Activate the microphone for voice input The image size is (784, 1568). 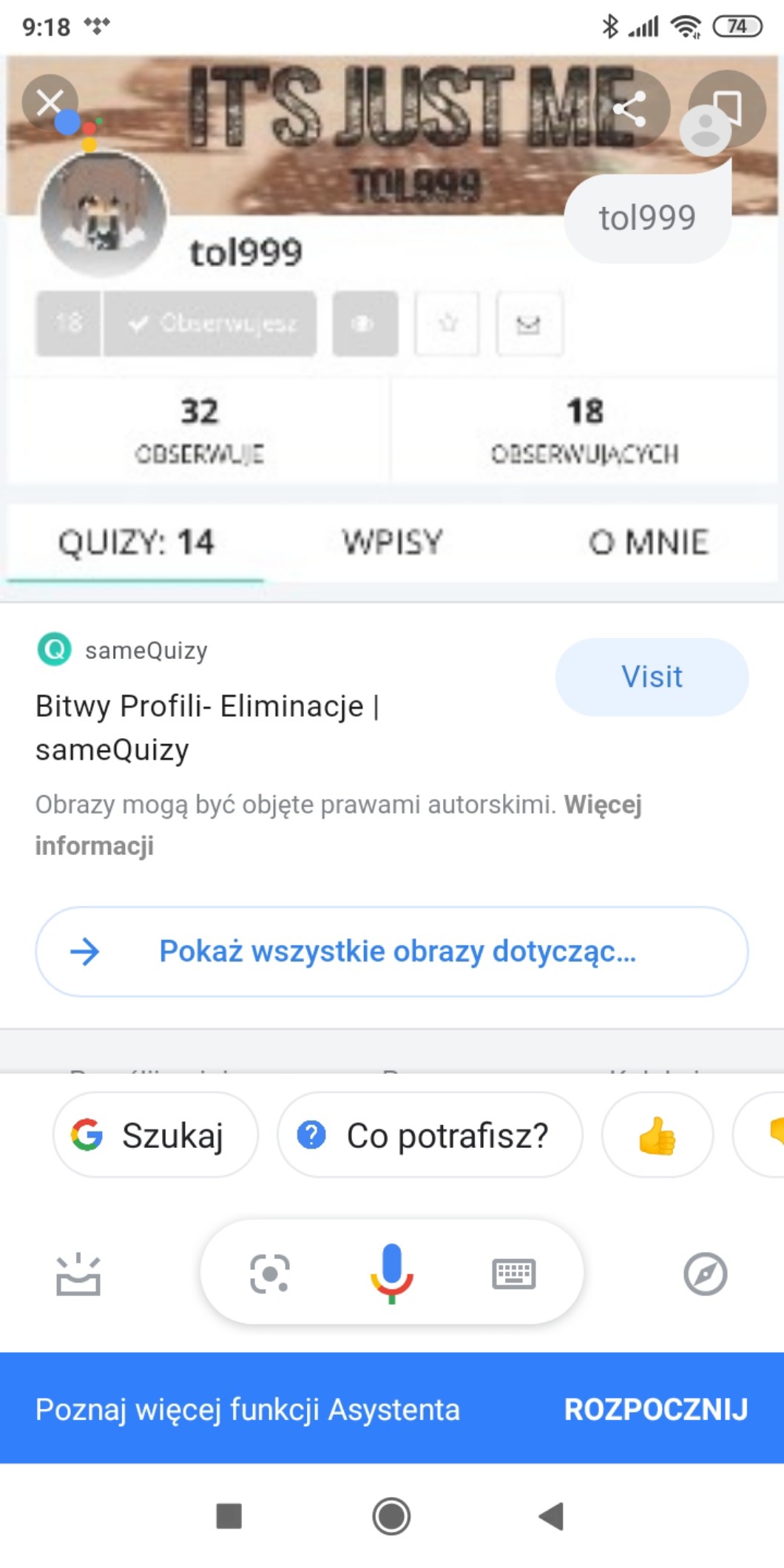tap(391, 1272)
